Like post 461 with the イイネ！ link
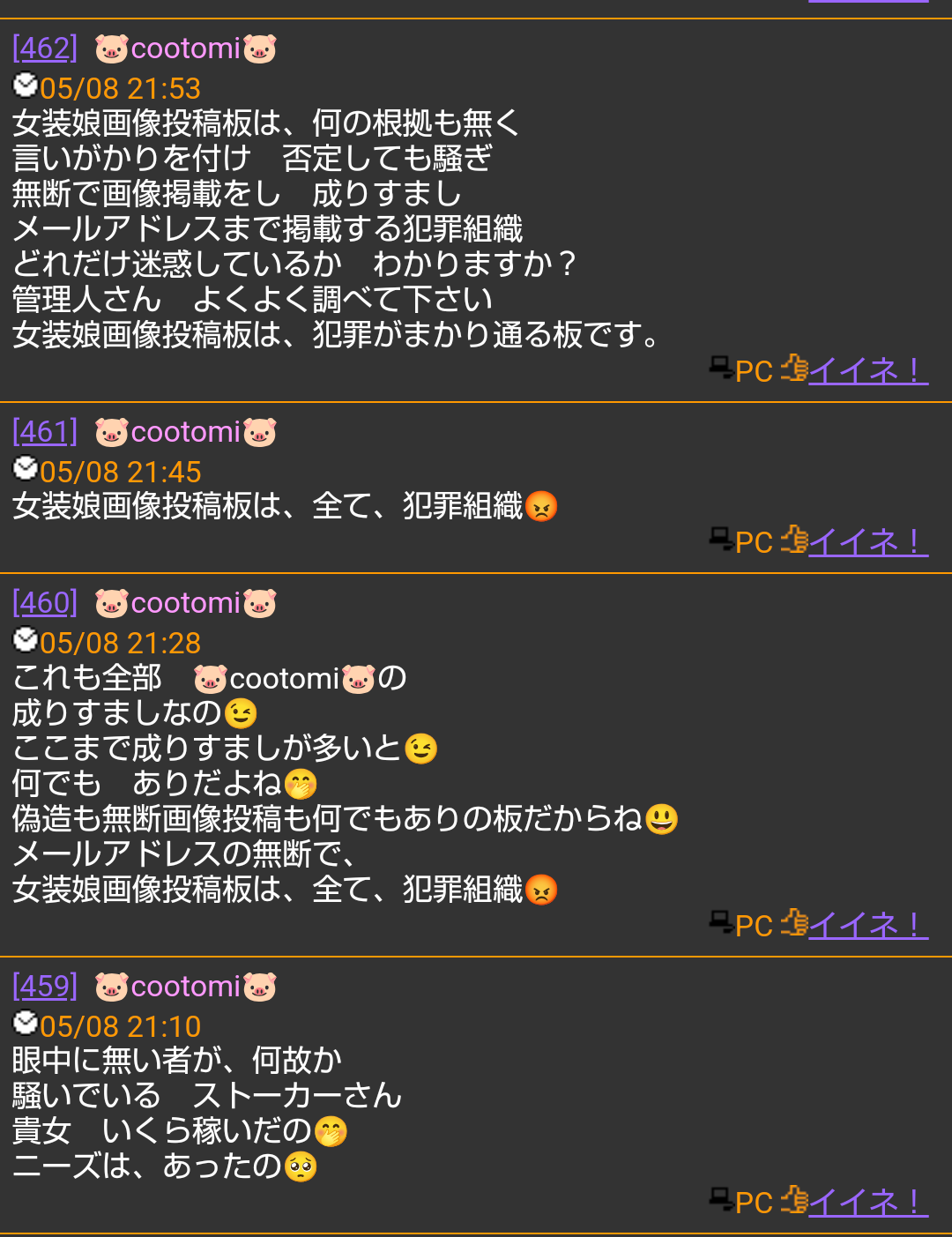This screenshot has height=1237, width=952. 867,541
